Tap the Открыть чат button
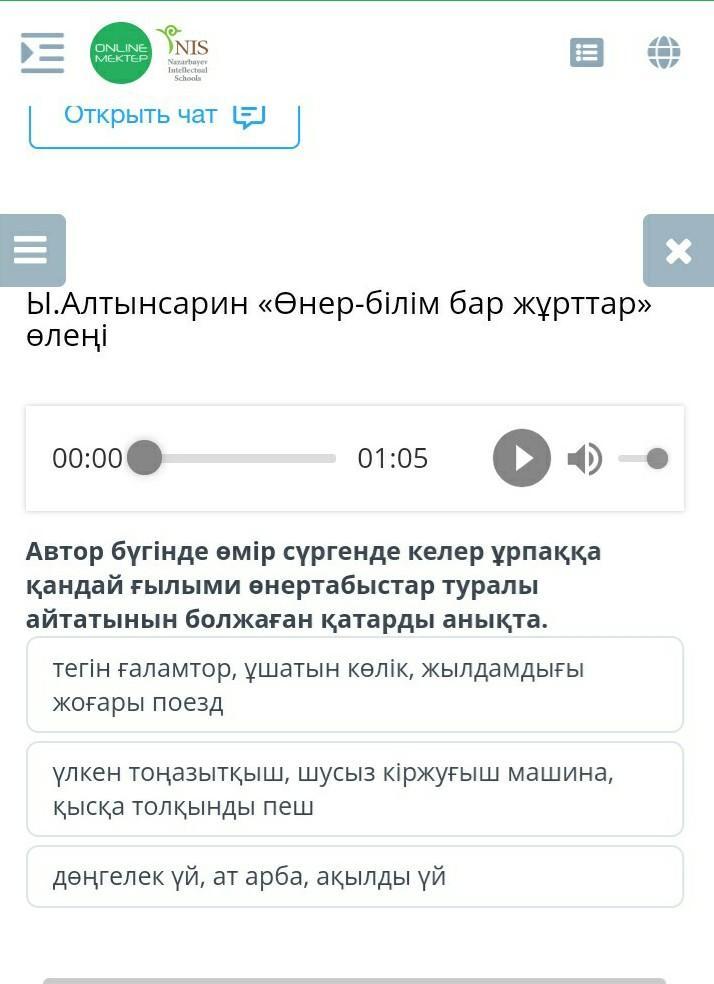This screenshot has width=714, height=984. [164, 119]
